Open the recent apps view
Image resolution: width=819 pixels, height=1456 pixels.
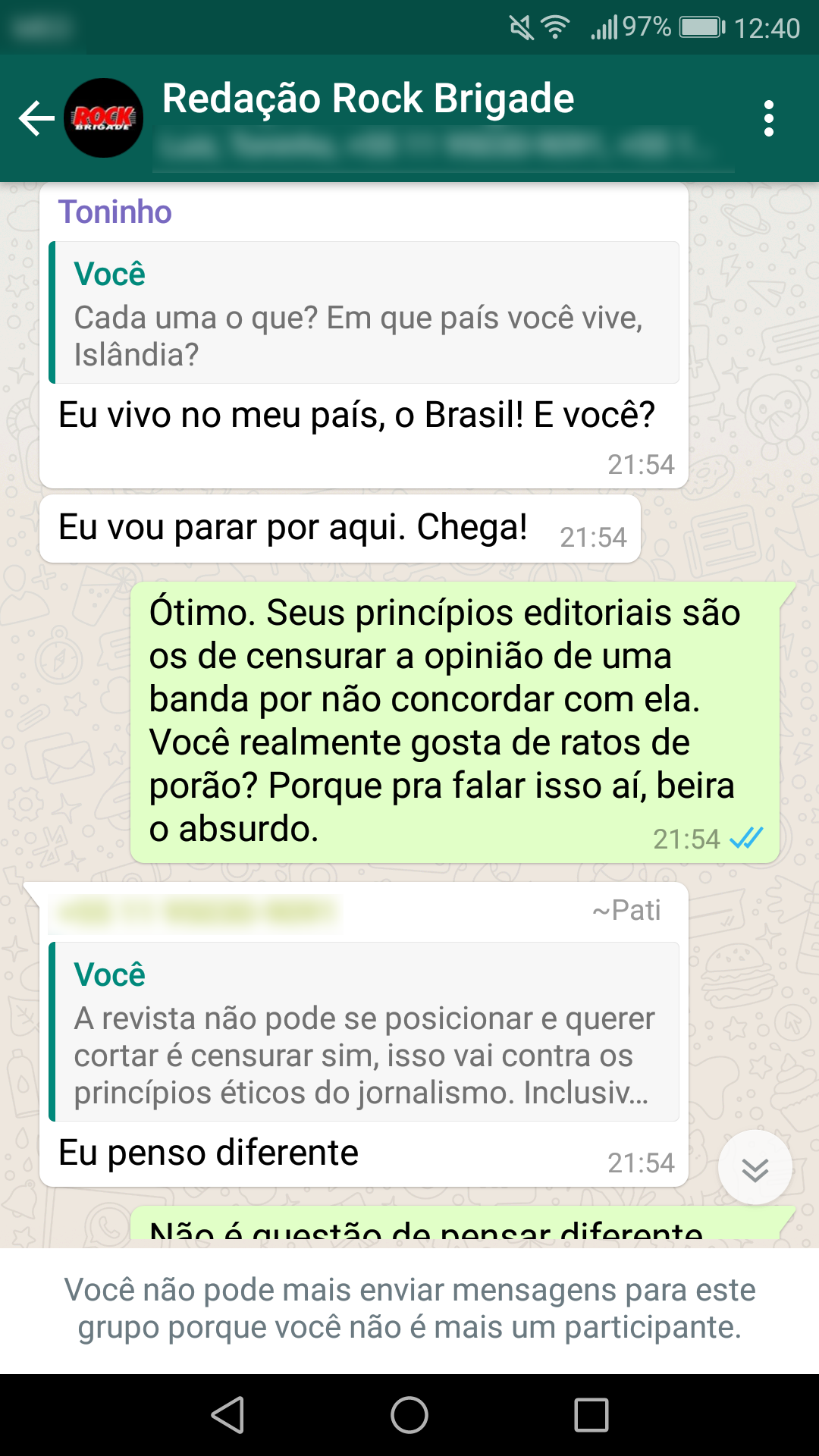point(591,1415)
